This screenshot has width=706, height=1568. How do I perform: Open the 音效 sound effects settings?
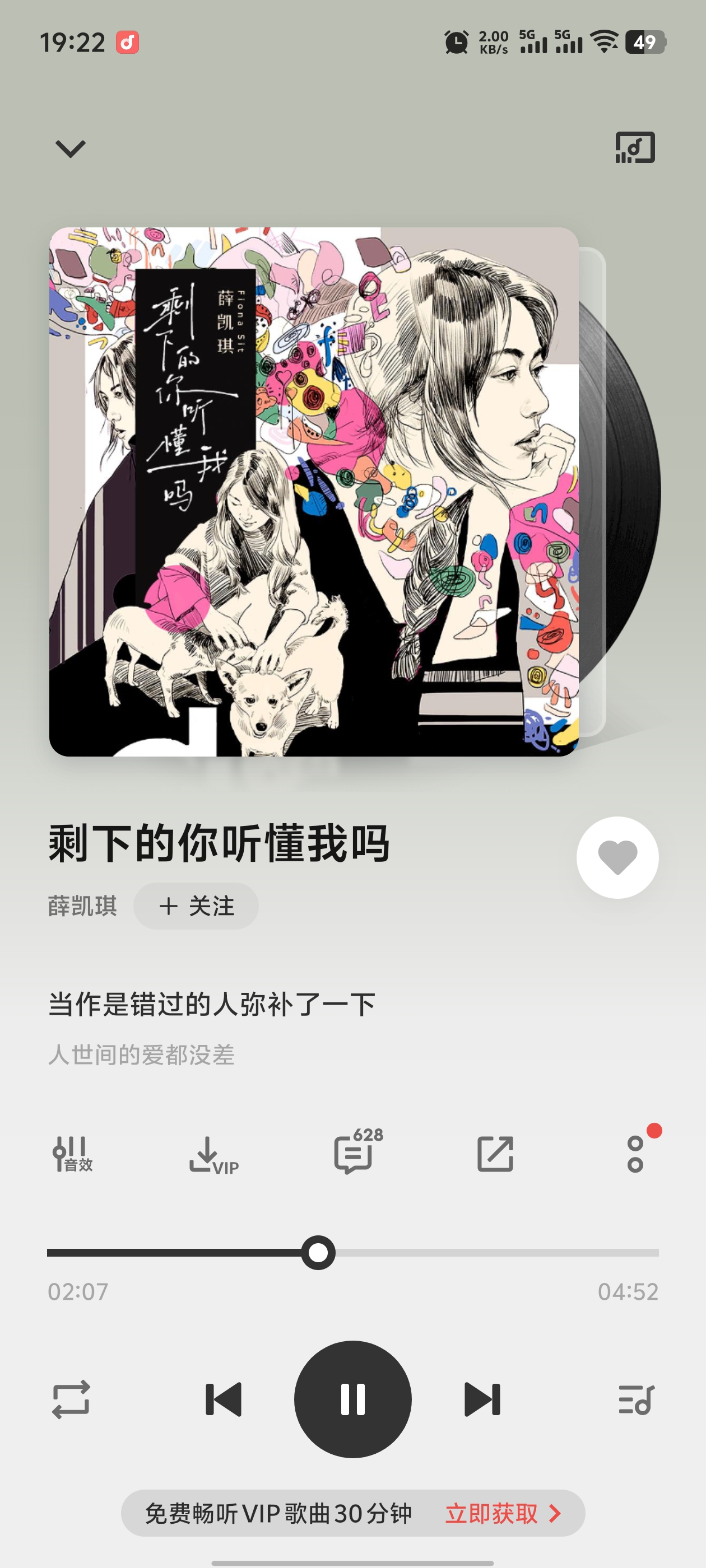click(72, 1154)
